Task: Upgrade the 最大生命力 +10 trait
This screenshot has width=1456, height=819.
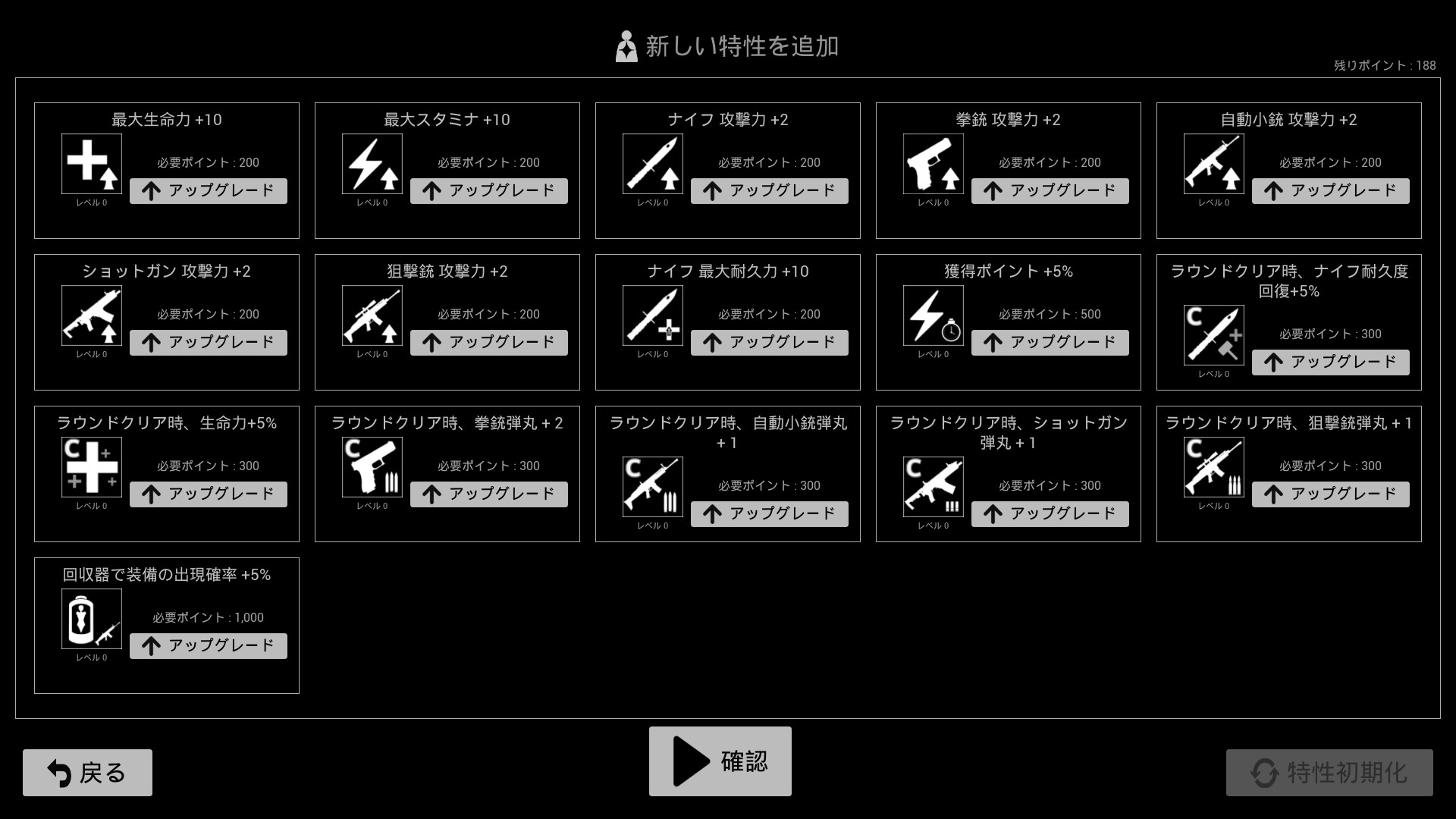Action: [x=208, y=191]
